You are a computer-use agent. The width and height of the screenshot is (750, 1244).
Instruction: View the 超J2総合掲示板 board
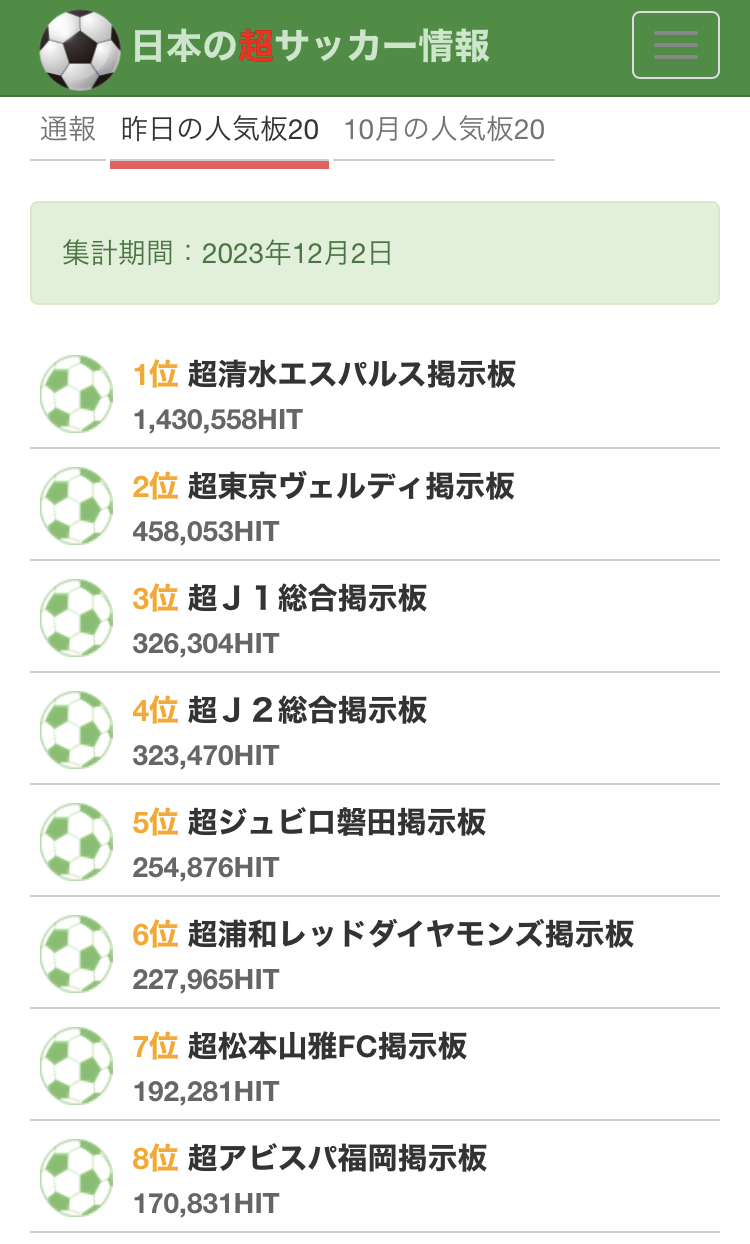click(x=307, y=711)
